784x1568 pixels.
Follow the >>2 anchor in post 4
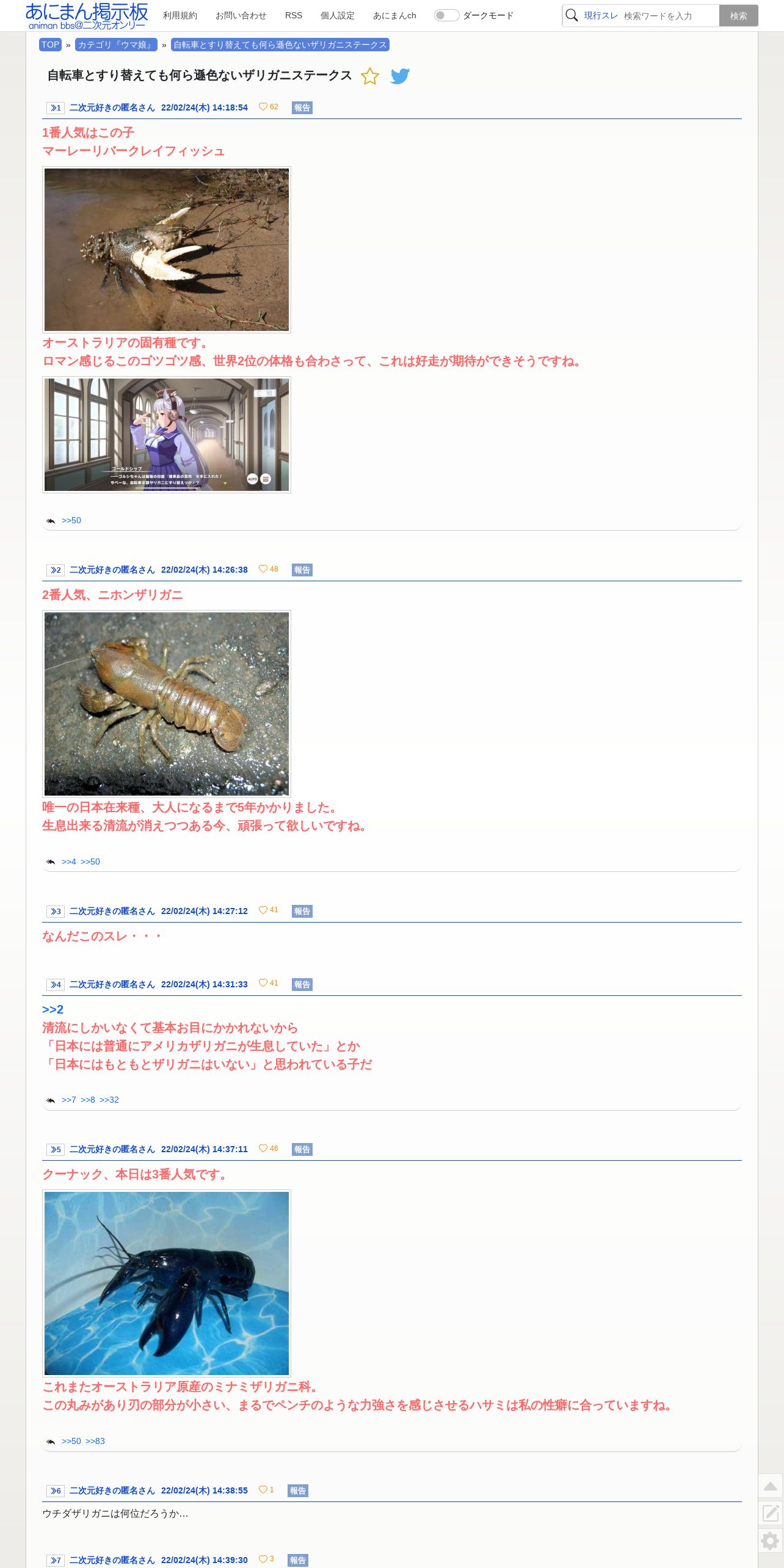53,1009
